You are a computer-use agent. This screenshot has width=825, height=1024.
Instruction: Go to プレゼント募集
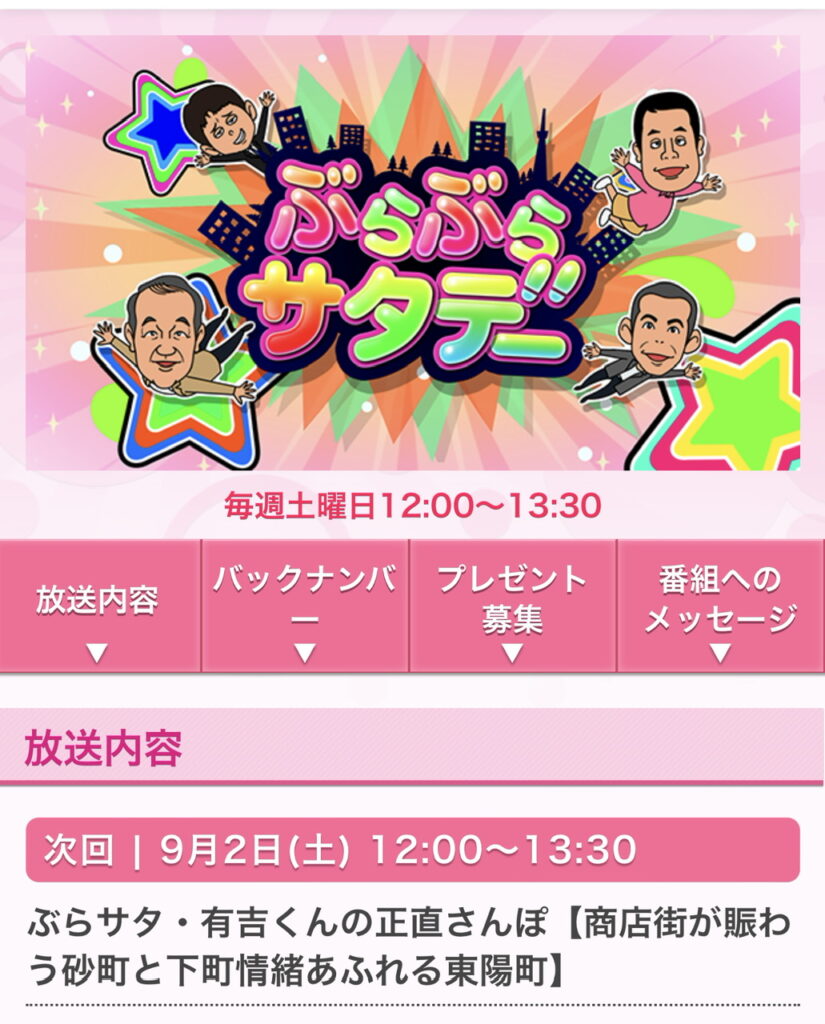512,606
